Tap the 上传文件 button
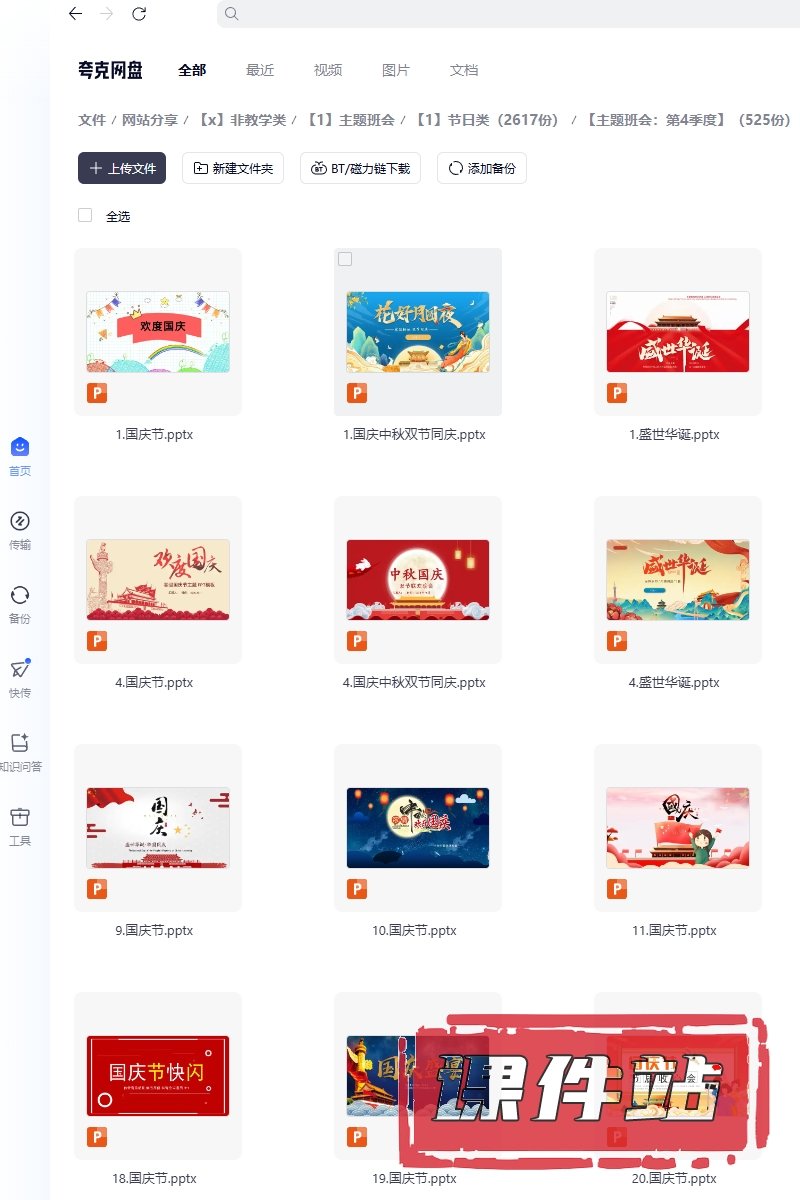Image resolution: width=800 pixels, height=1200 pixels. click(122, 168)
